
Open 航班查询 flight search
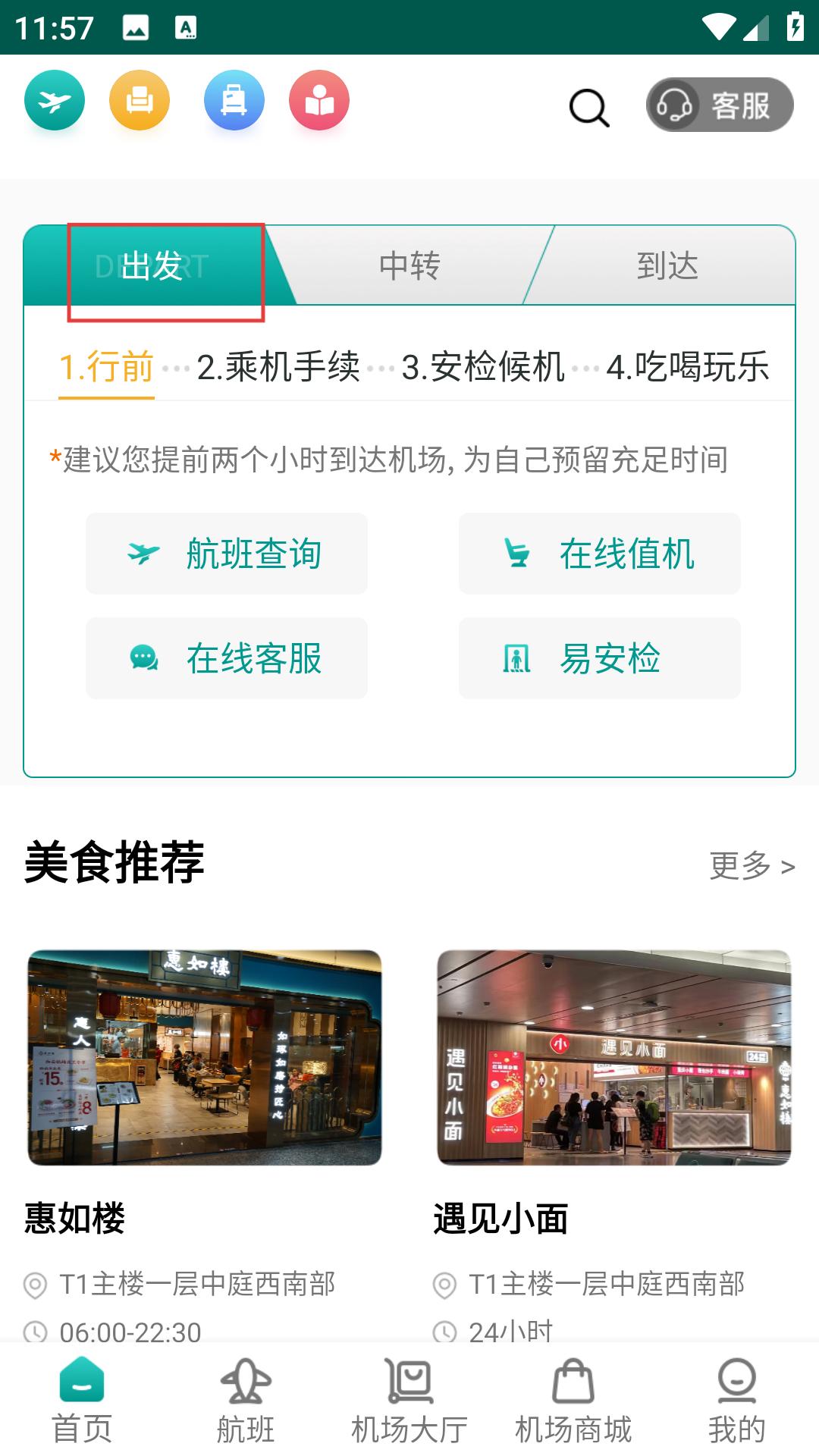tap(227, 554)
